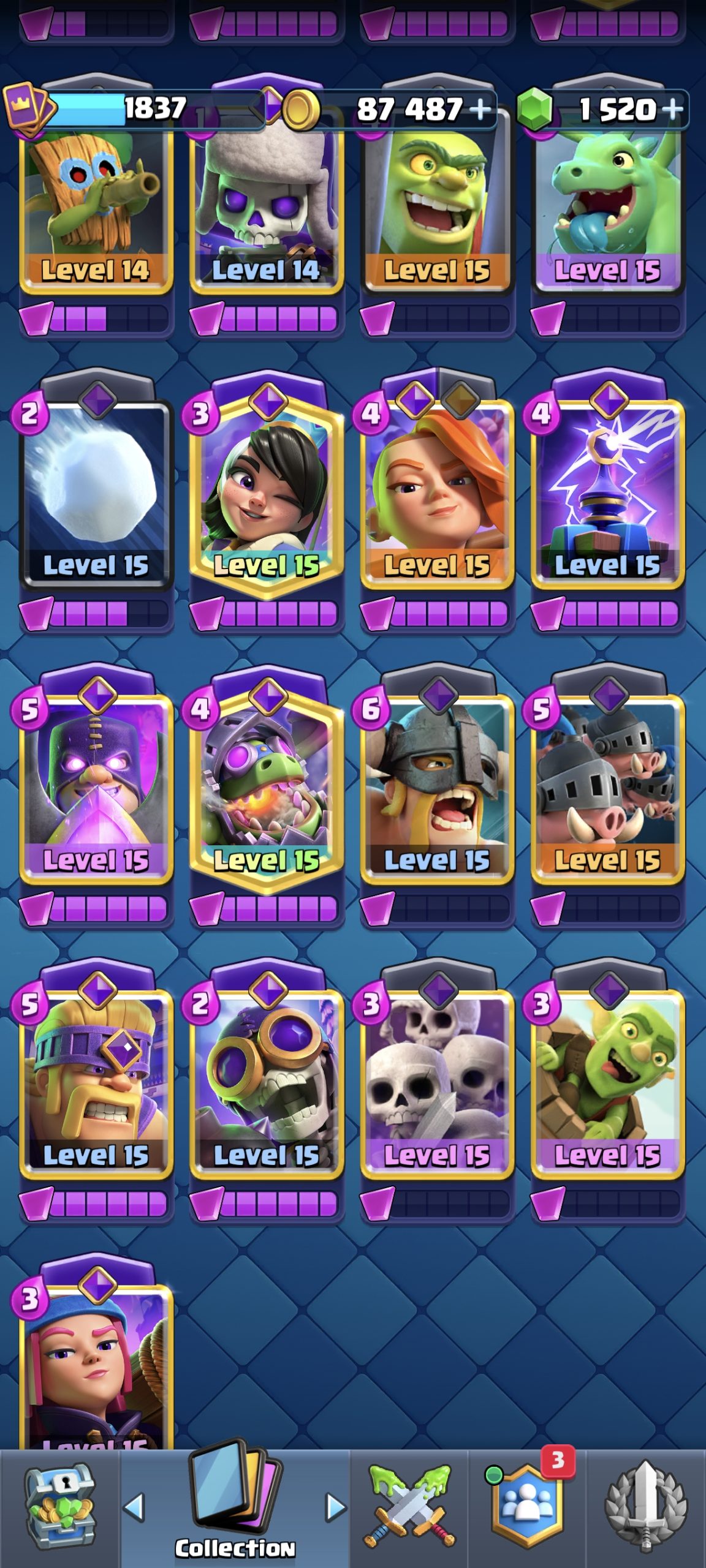
Task: Select the Little Prince card
Action: coord(267,495)
